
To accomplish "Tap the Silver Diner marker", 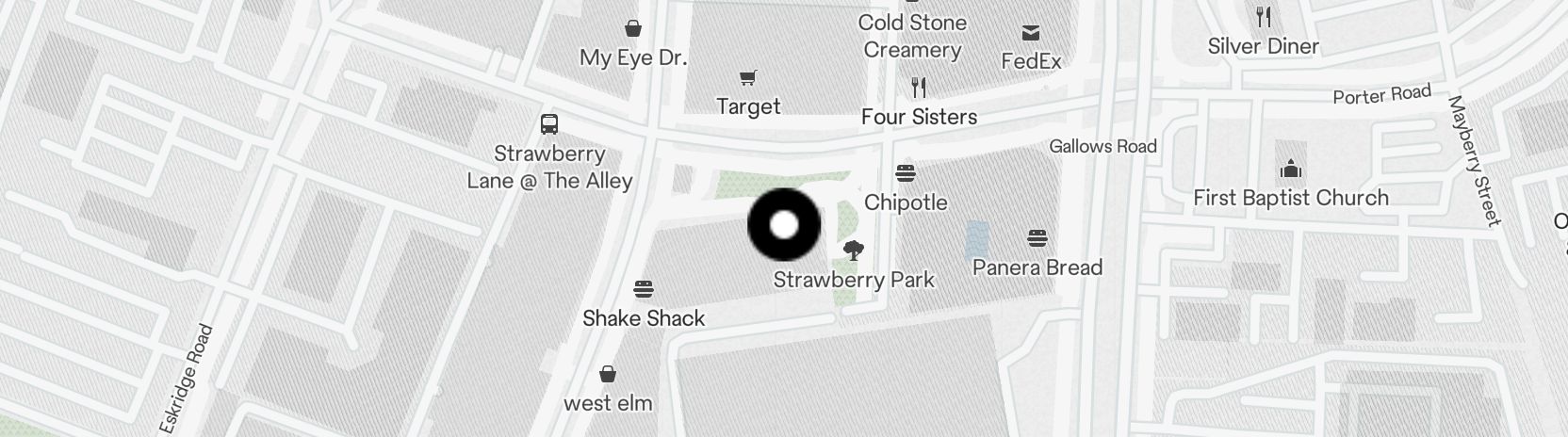I will click(x=1264, y=17).
